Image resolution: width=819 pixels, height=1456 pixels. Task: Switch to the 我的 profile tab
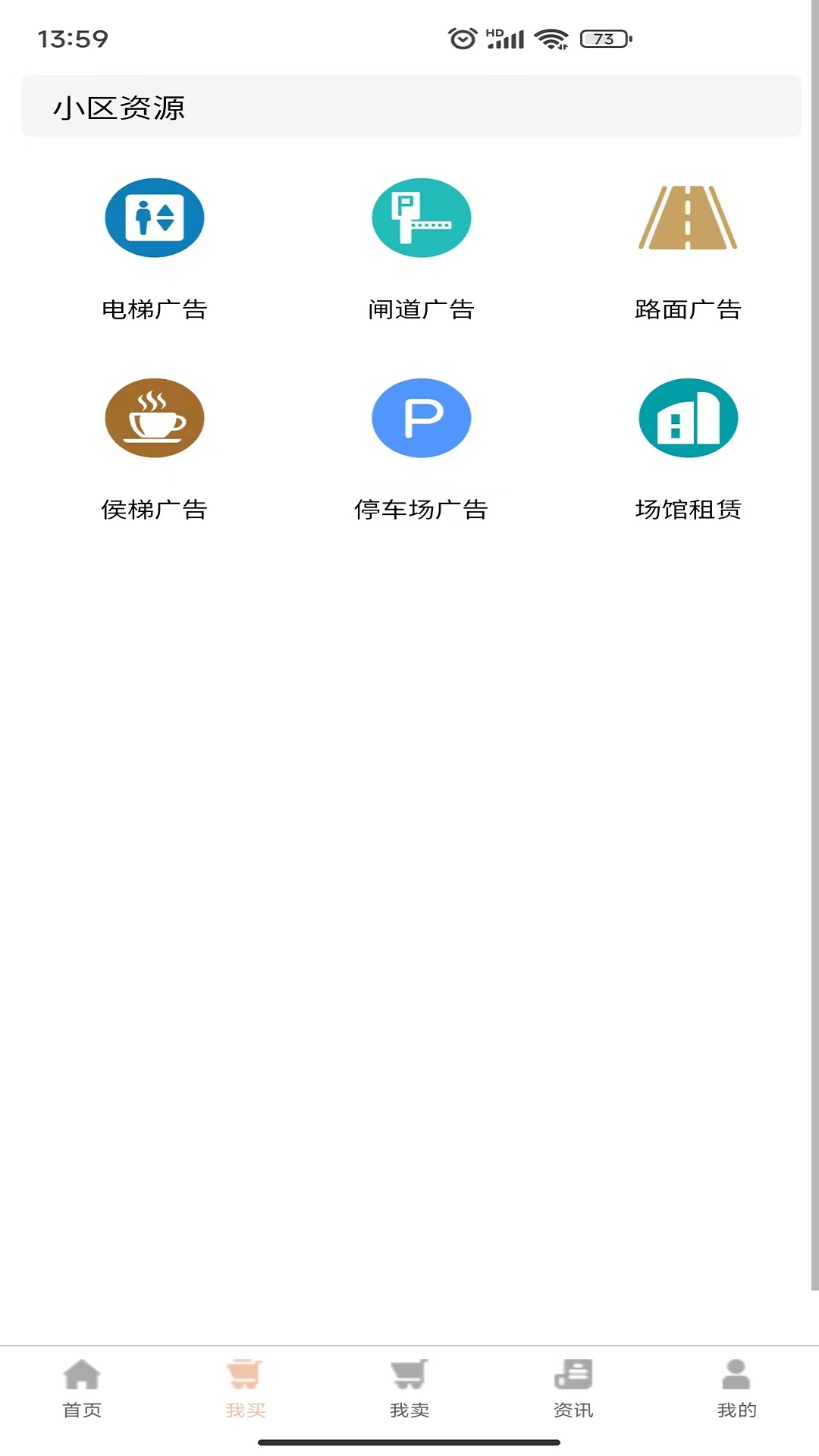click(x=736, y=1388)
